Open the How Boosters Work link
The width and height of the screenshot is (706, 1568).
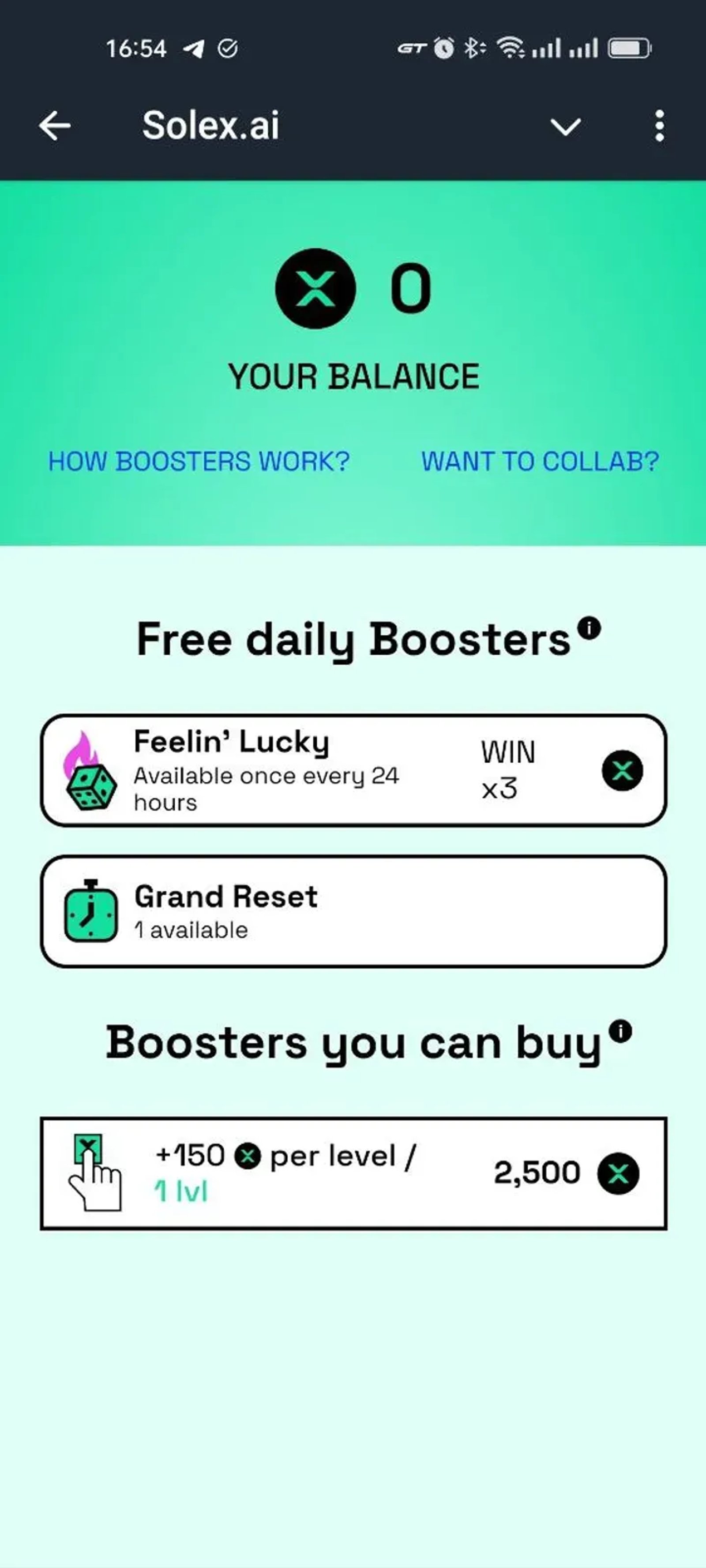[x=199, y=461]
